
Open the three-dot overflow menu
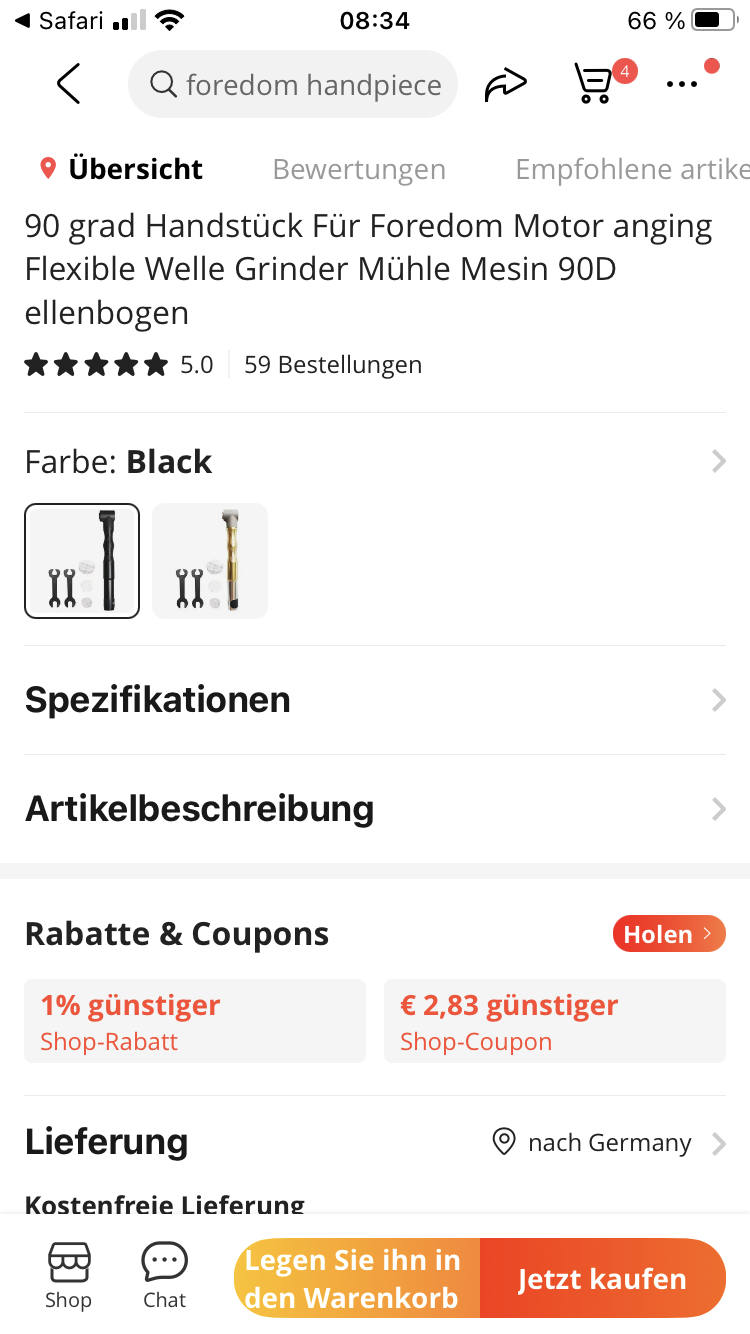[x=682, y=85]
